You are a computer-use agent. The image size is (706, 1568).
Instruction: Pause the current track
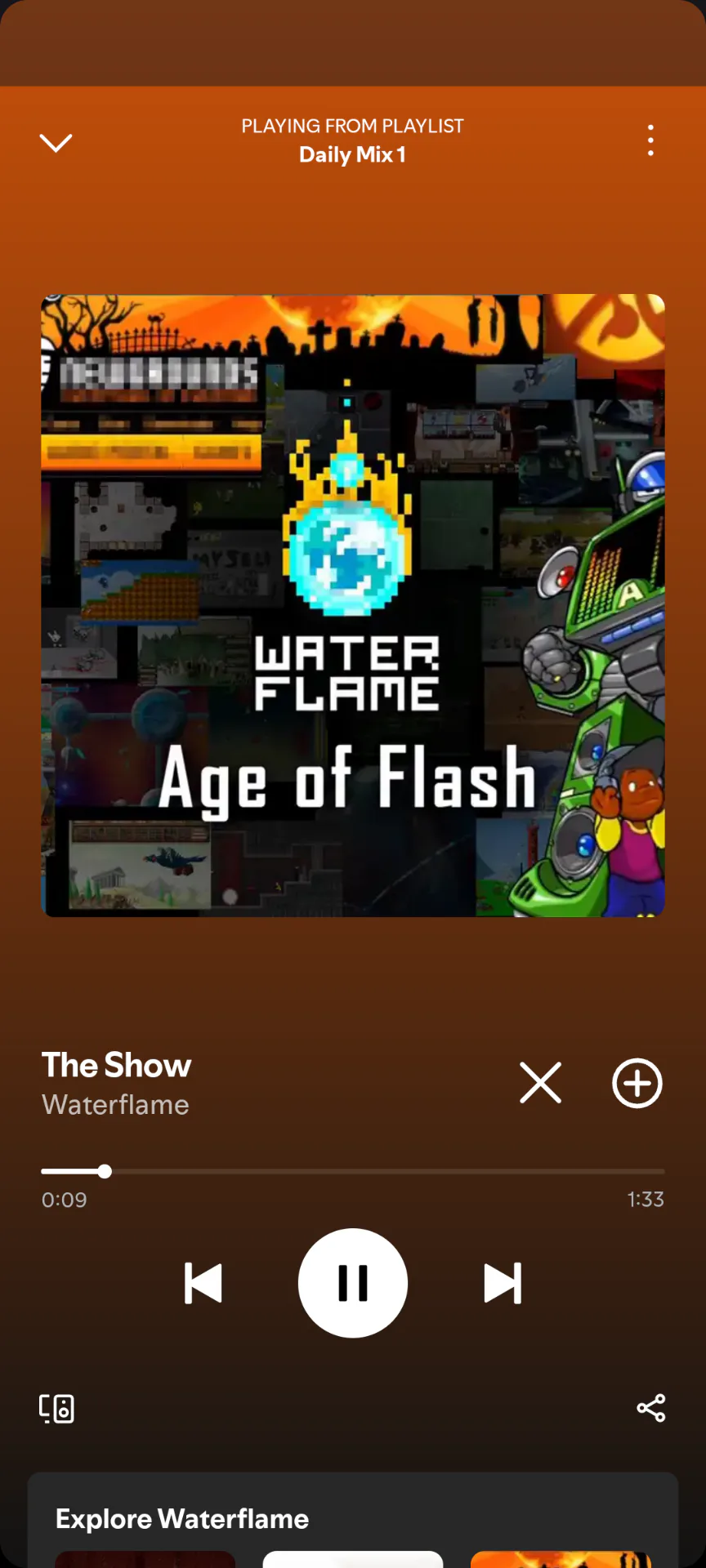click(x=353, y=1283)
